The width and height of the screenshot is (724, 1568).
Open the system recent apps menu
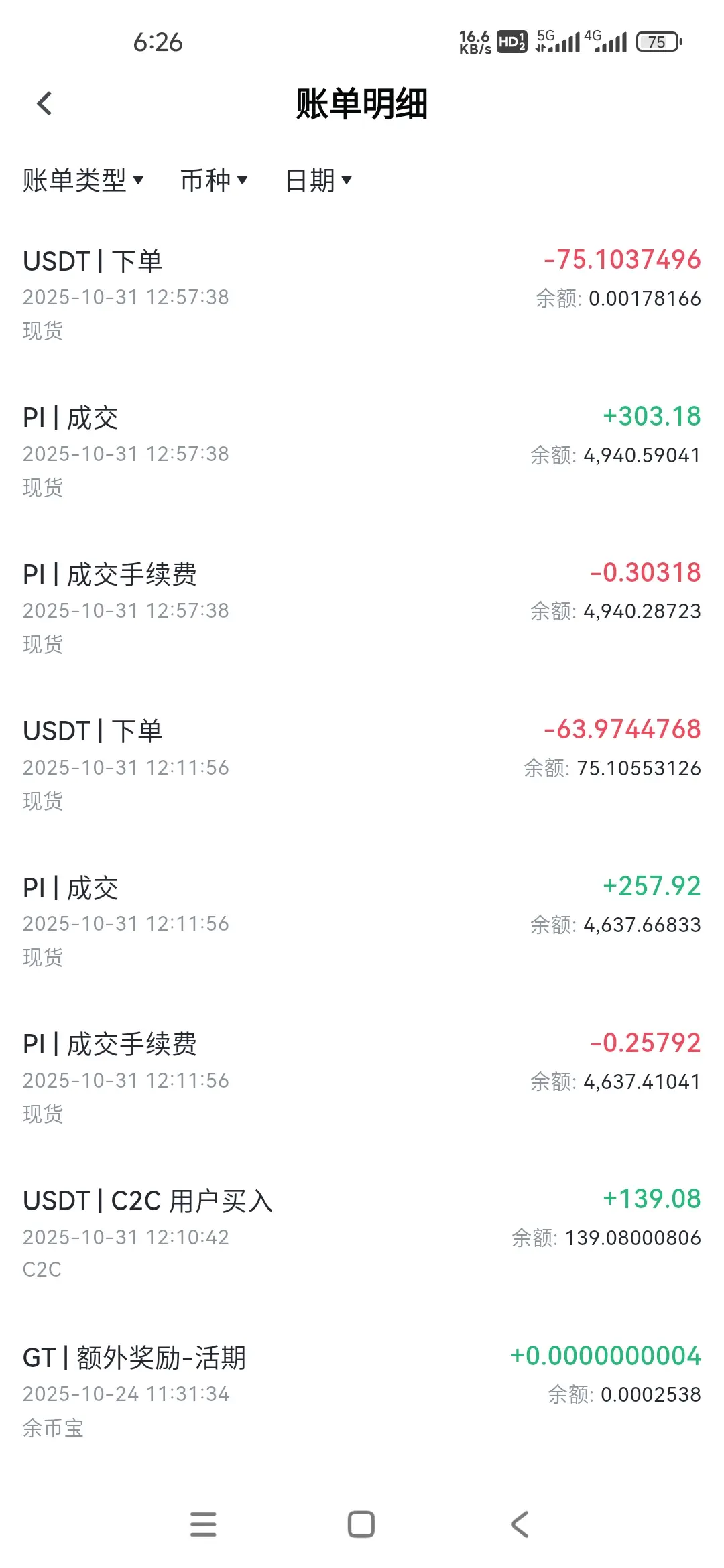(x=203, y=1524)
